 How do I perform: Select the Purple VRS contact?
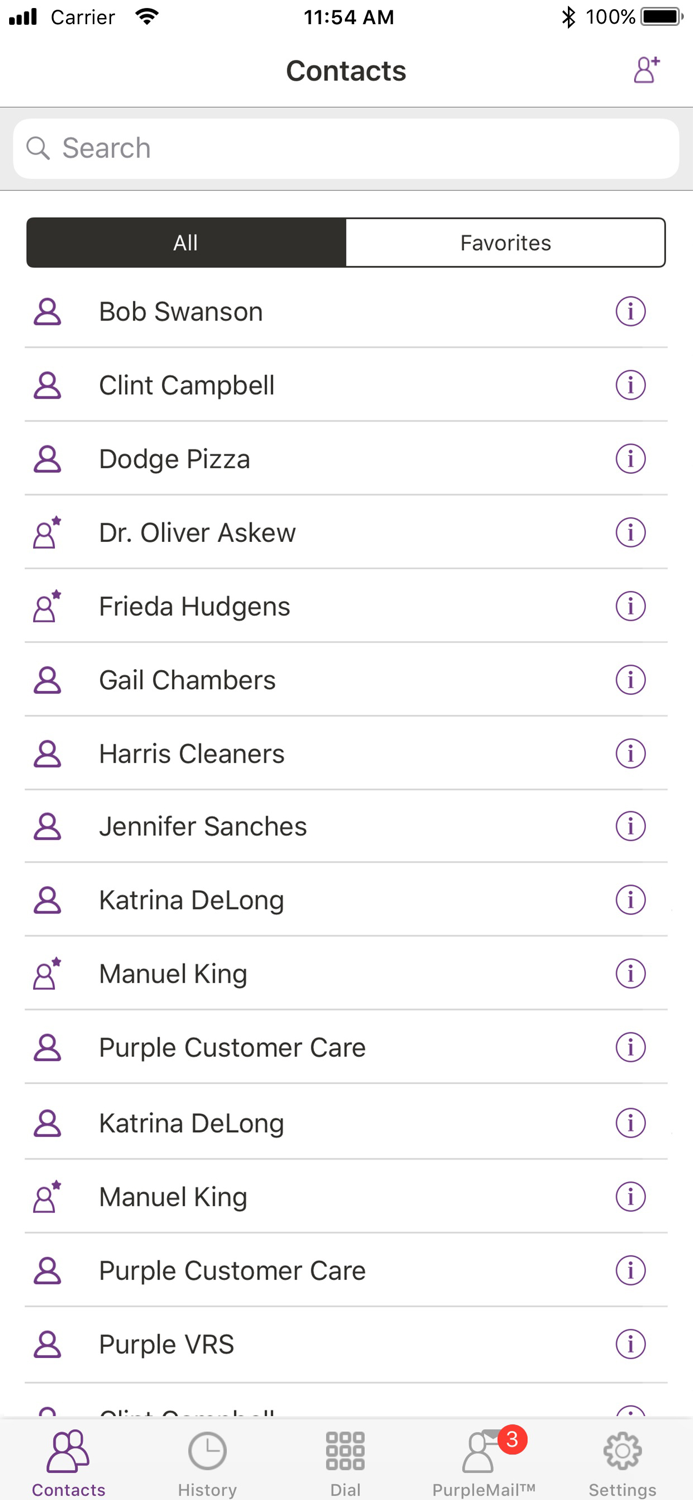tap(166, 1345)
